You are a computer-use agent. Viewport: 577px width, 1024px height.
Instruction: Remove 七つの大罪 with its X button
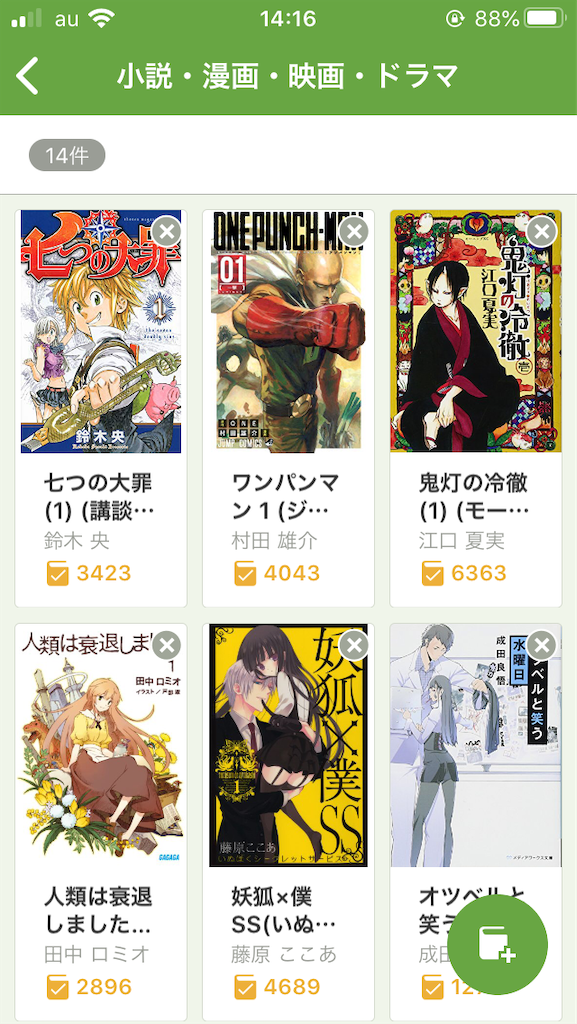tap(166, 231)
